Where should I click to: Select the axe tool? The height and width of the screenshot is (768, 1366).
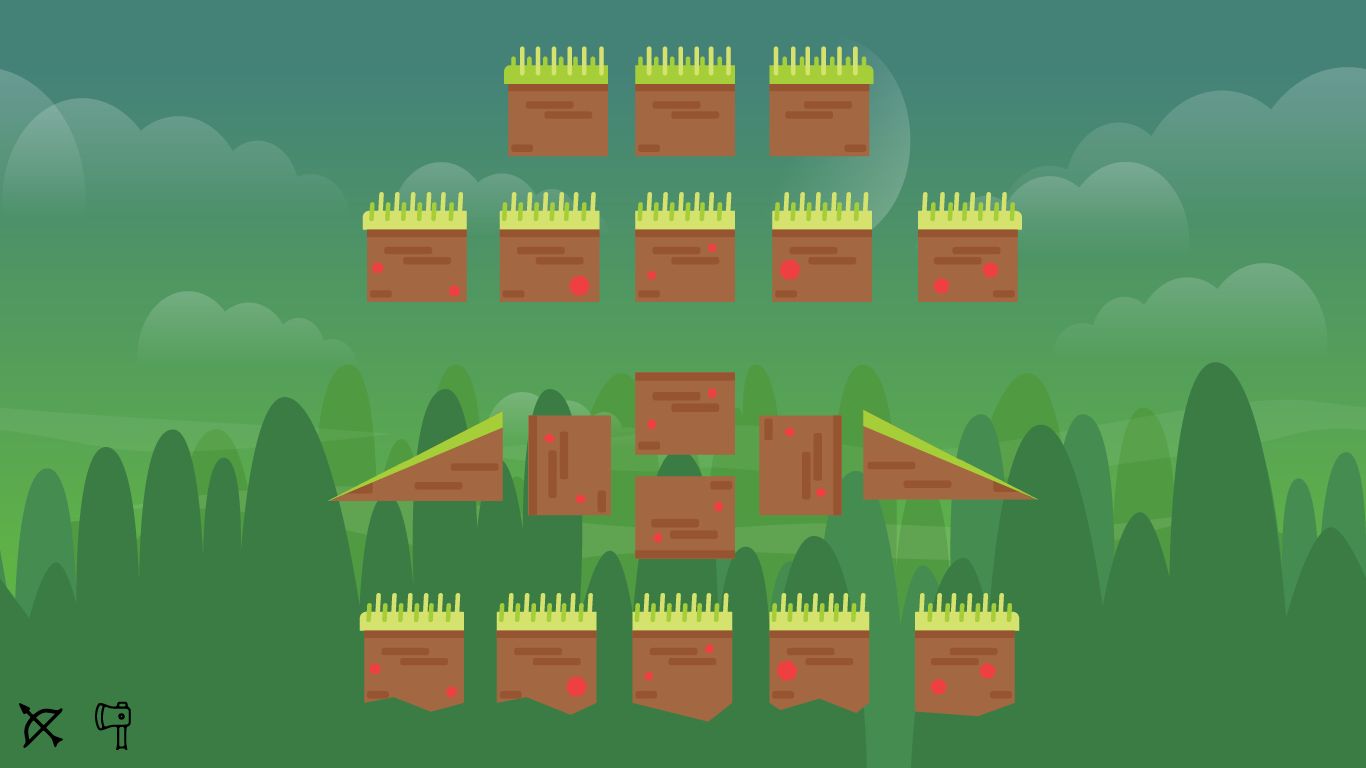point(115,724)
